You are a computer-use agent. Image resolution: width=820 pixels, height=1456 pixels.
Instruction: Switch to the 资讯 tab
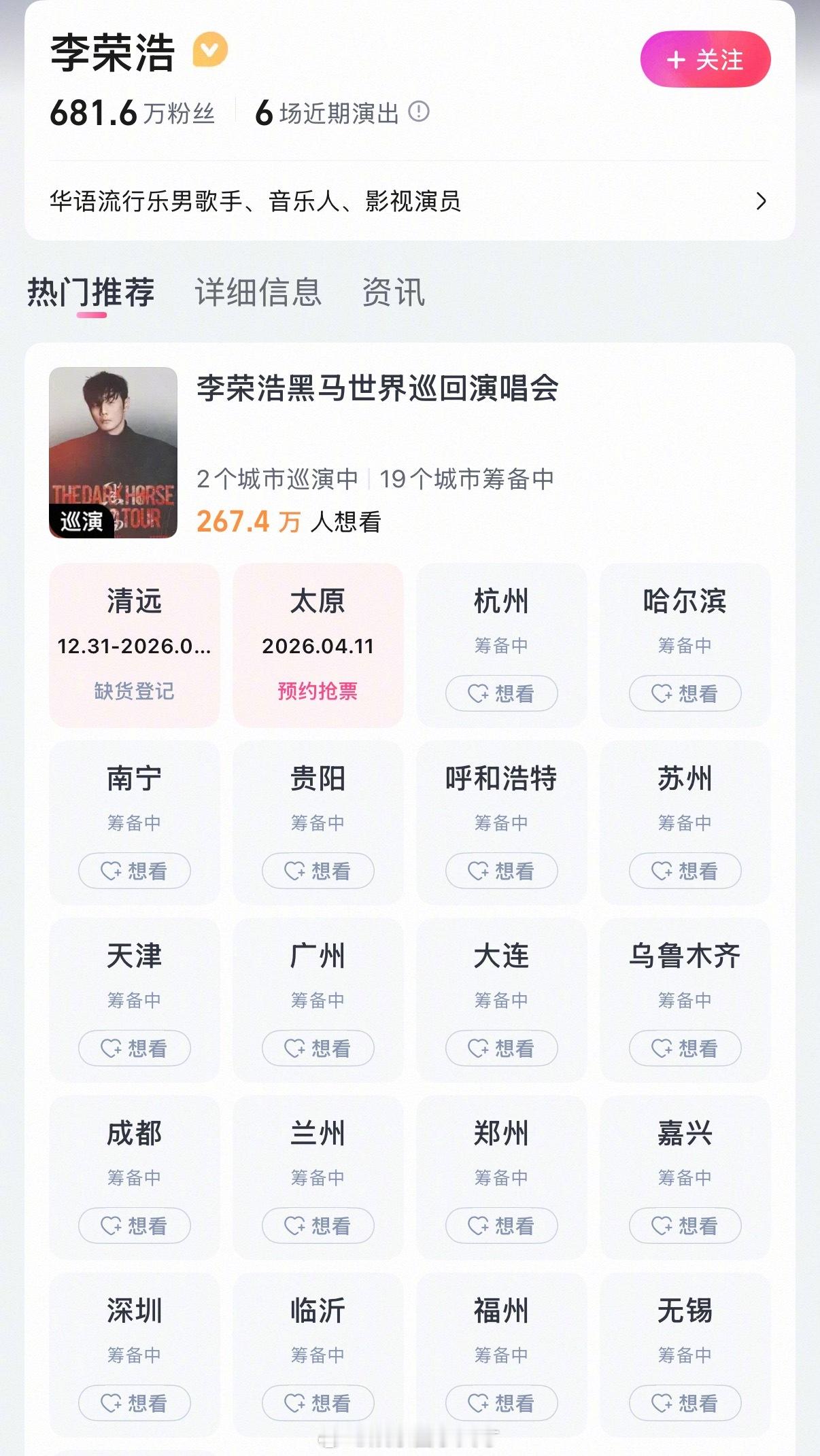click(x=393, y=292)
